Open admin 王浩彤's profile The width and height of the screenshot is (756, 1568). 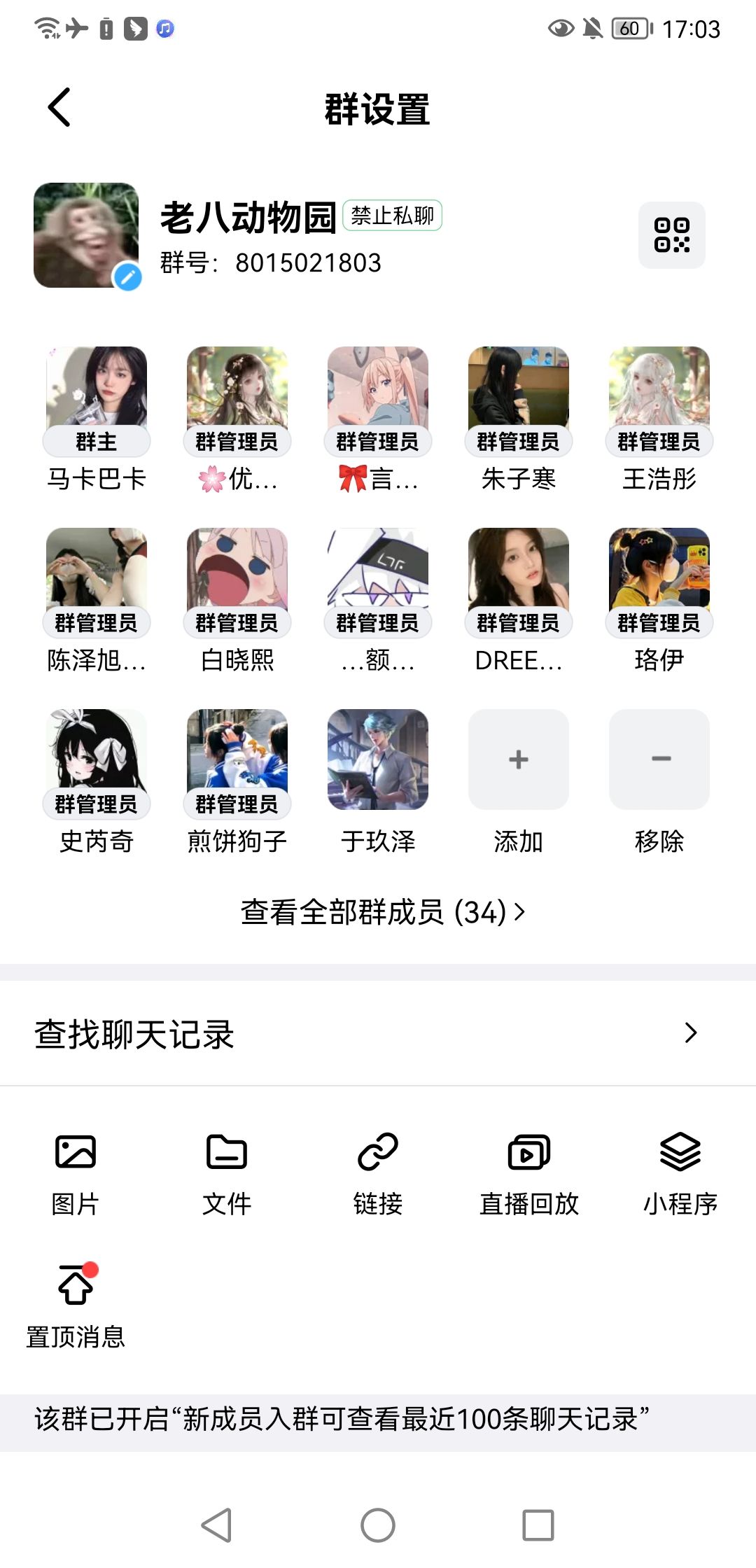(x=659, y=393)
